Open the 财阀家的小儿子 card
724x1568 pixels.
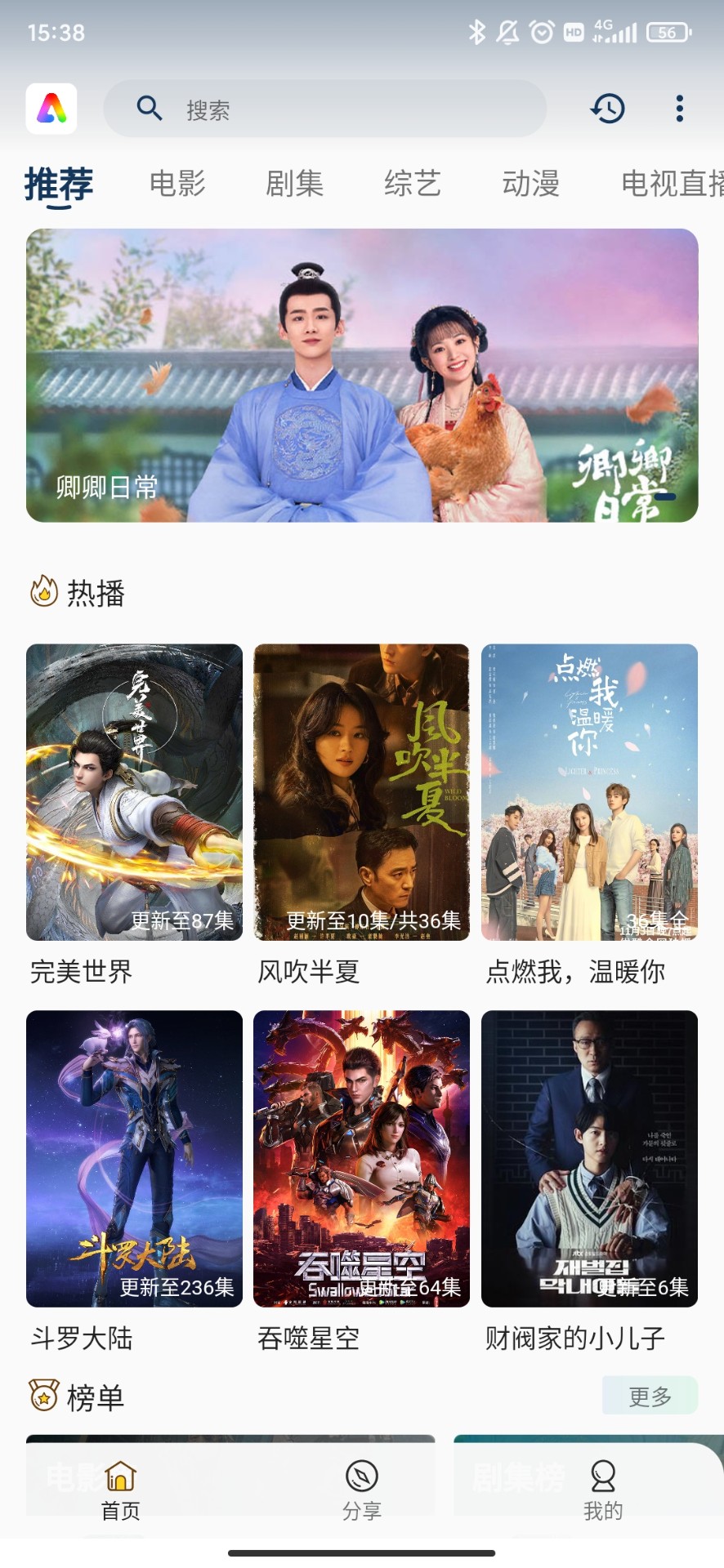589,1159
